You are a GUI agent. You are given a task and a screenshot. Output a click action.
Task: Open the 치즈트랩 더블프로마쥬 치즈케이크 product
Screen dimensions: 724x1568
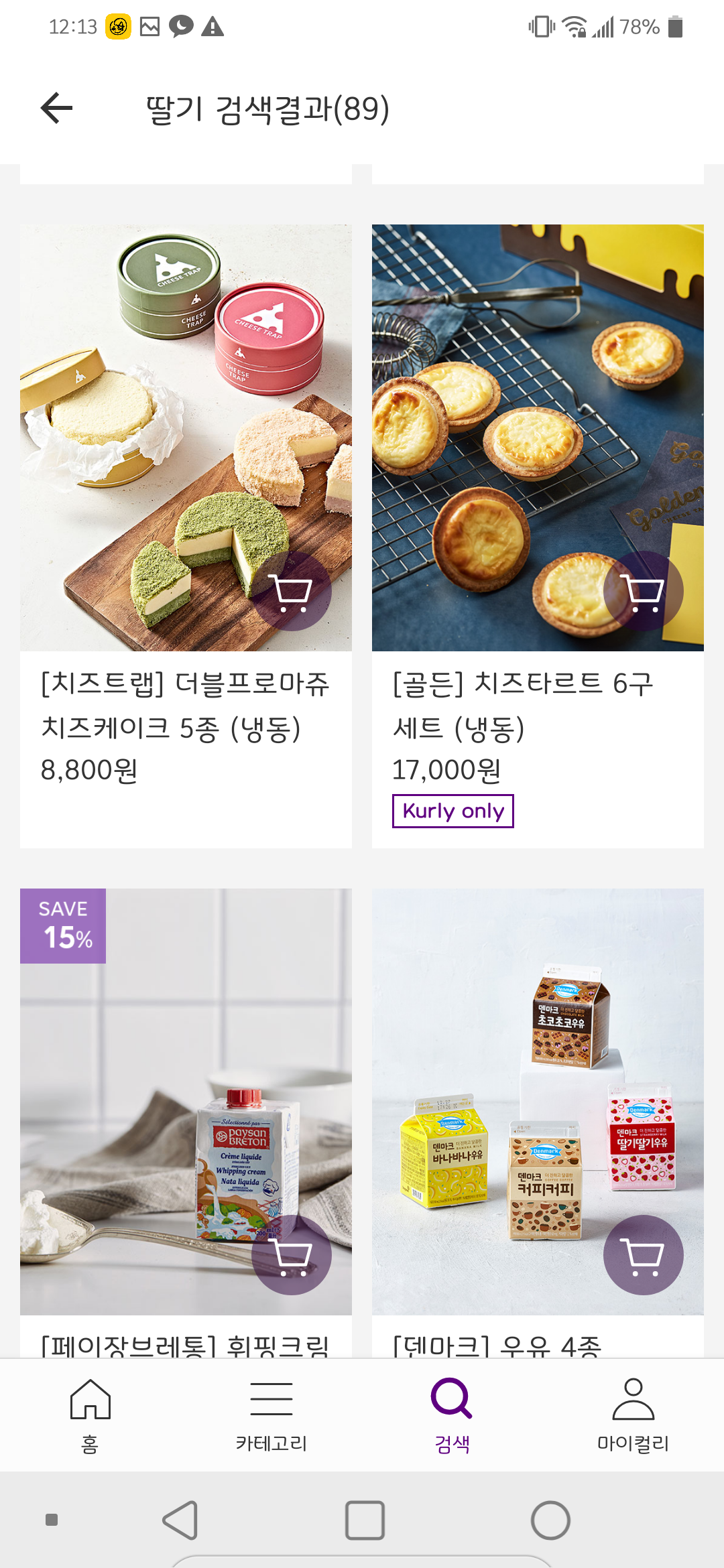(x=186, y=706)
